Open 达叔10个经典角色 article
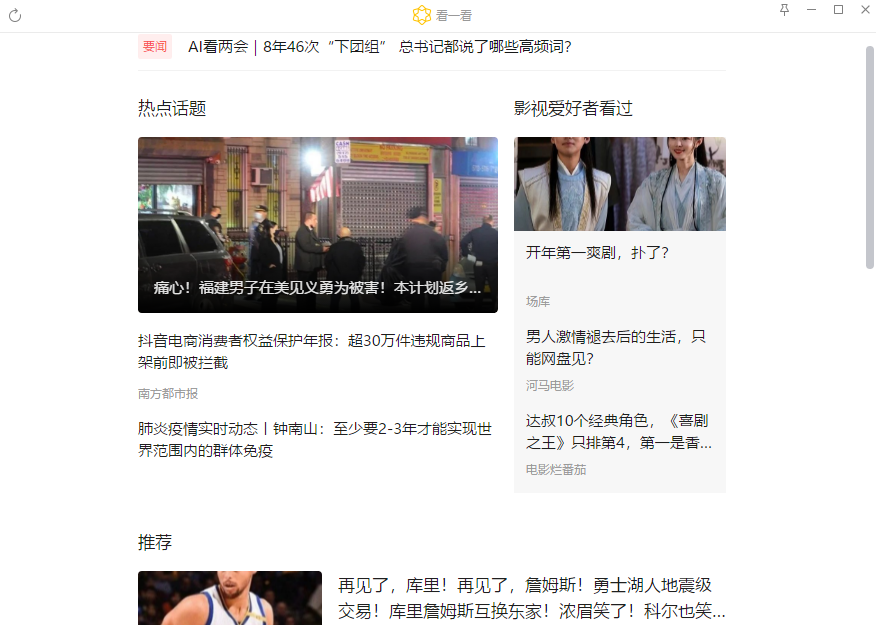Screen dimensions: 876x625 (x=618, y=431)
